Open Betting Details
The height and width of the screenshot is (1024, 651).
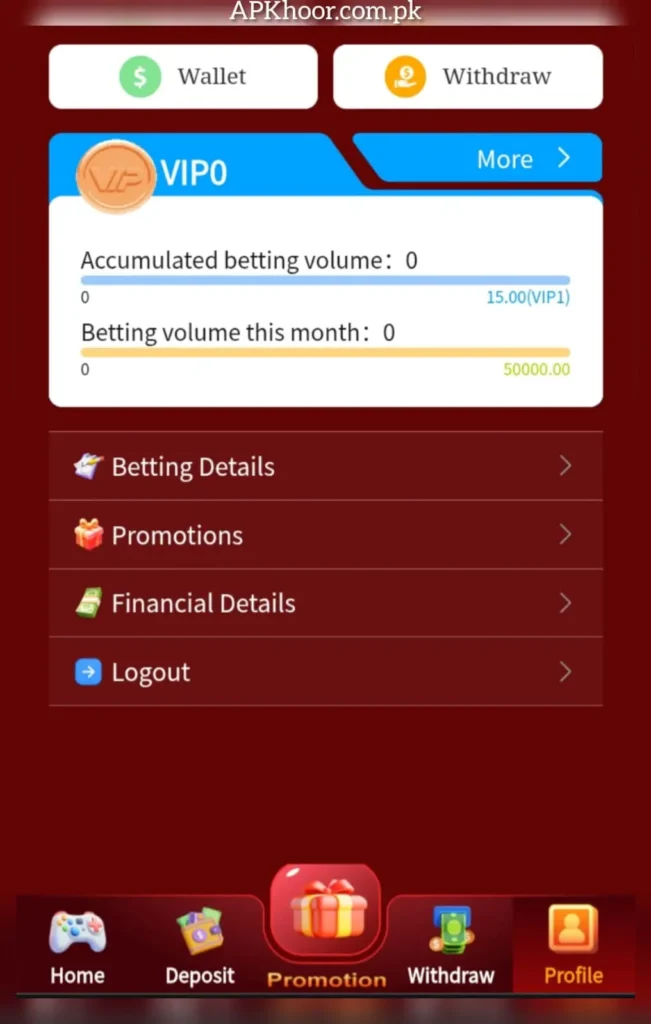325,467
